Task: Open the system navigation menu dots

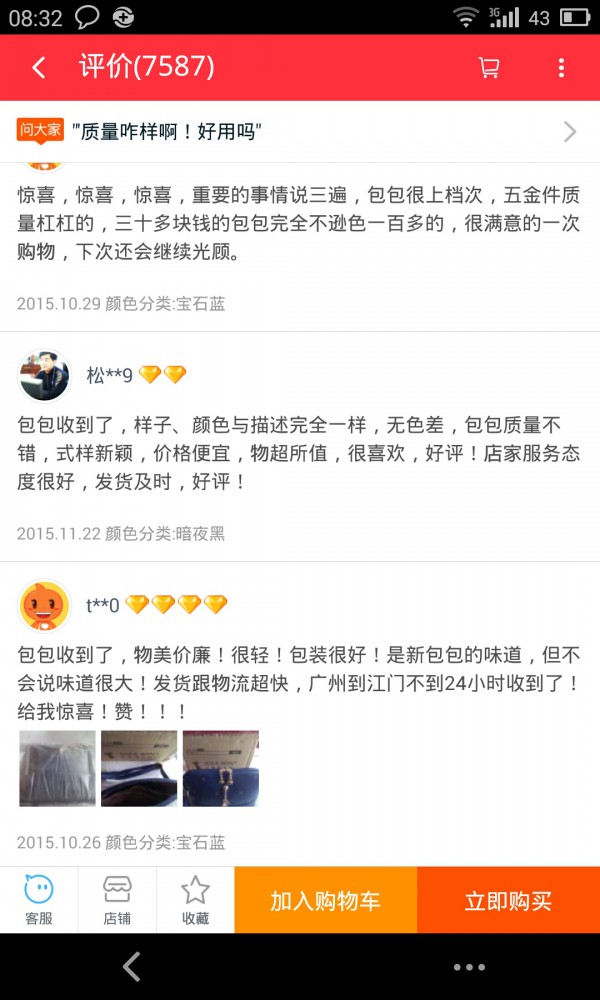Action: [468, 967]
